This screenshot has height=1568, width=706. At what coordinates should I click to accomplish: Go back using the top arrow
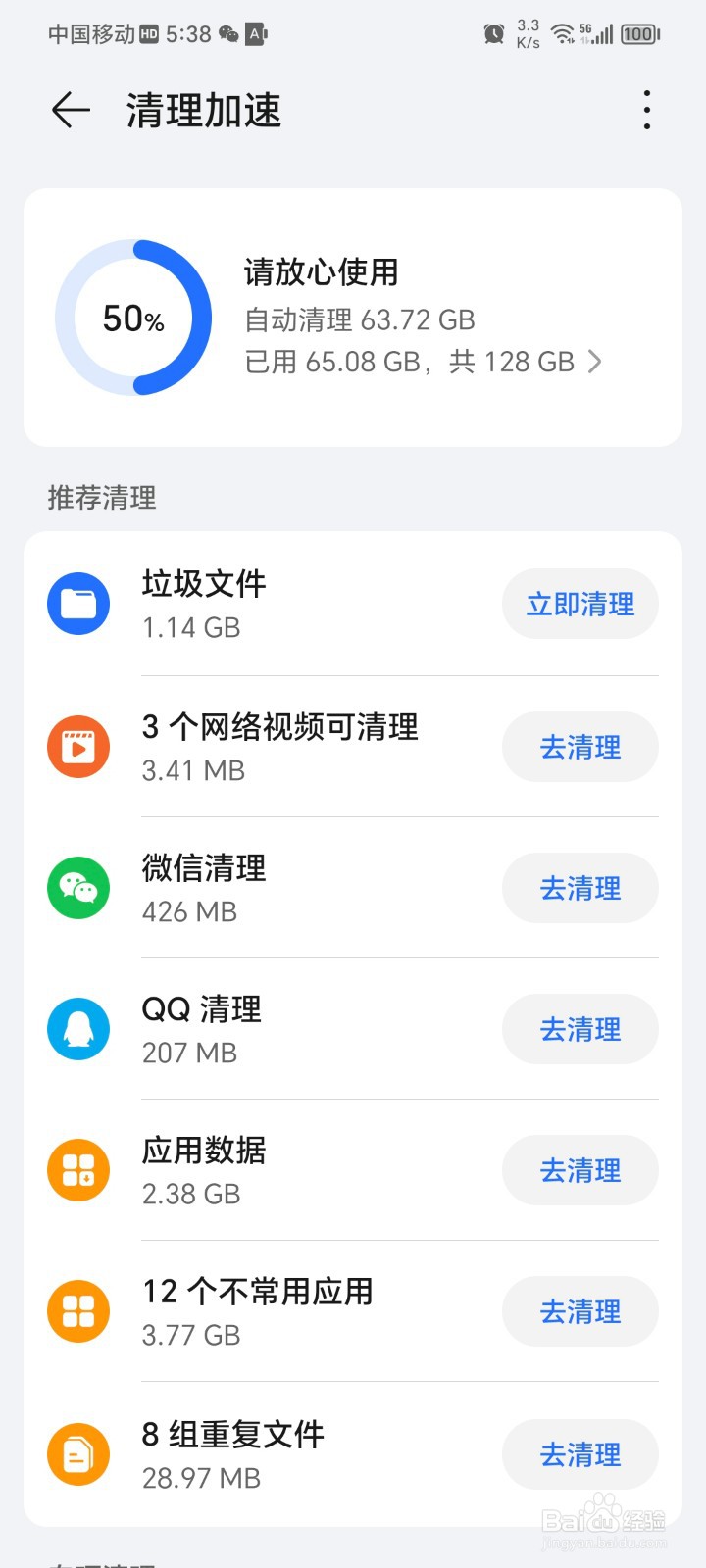click(71, 110)
